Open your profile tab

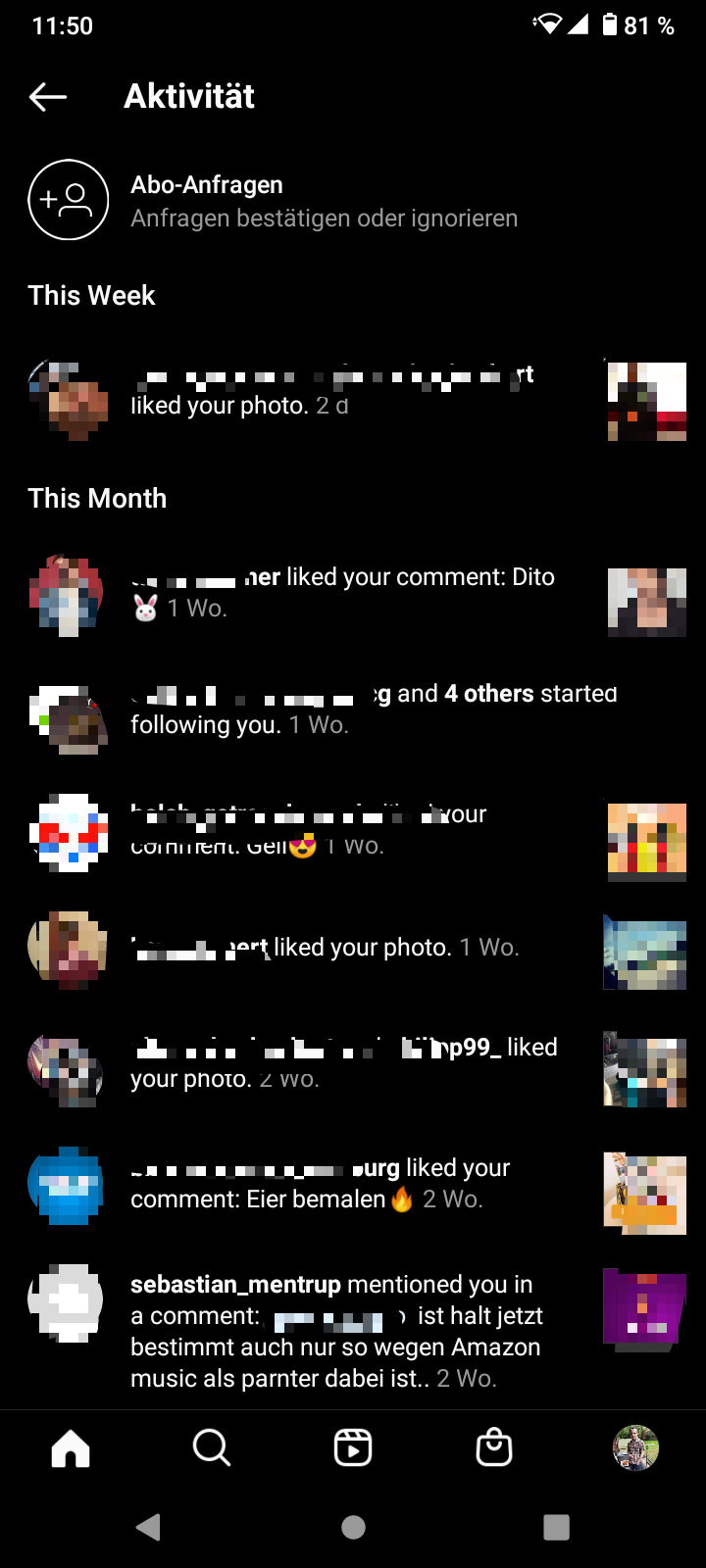click(x=635, y=1447)
